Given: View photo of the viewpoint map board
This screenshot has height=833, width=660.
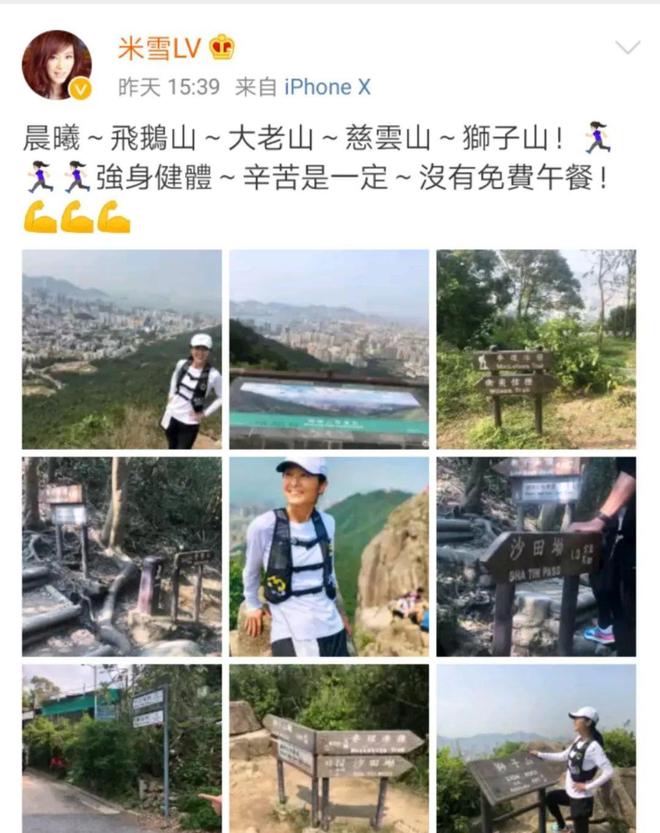Looking at the screenshot, I should click(329, 349).
